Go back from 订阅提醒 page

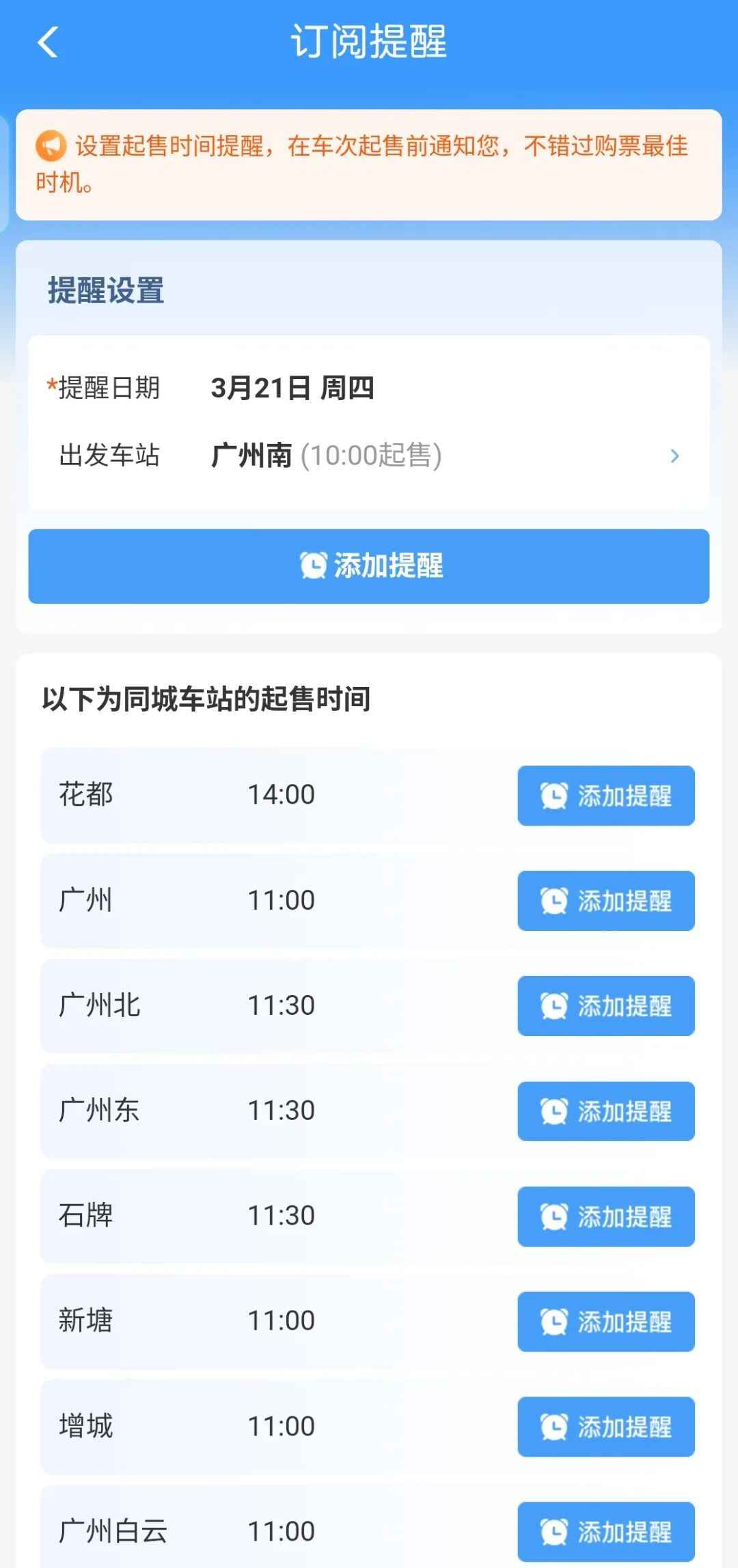pos(48,42)
